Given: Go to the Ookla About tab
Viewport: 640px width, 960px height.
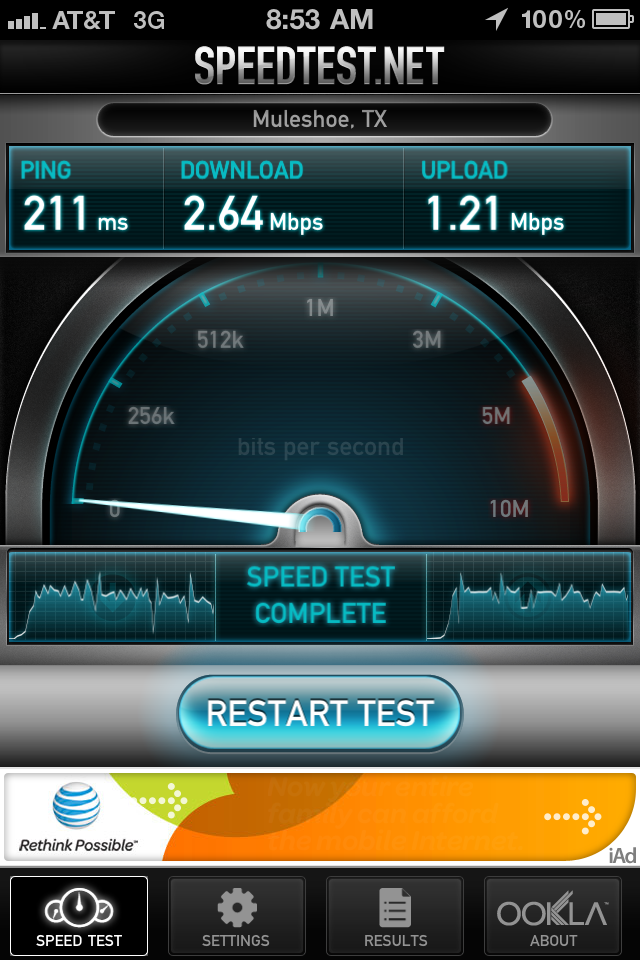Looking at the screenshot, I should tap(553, 916).
